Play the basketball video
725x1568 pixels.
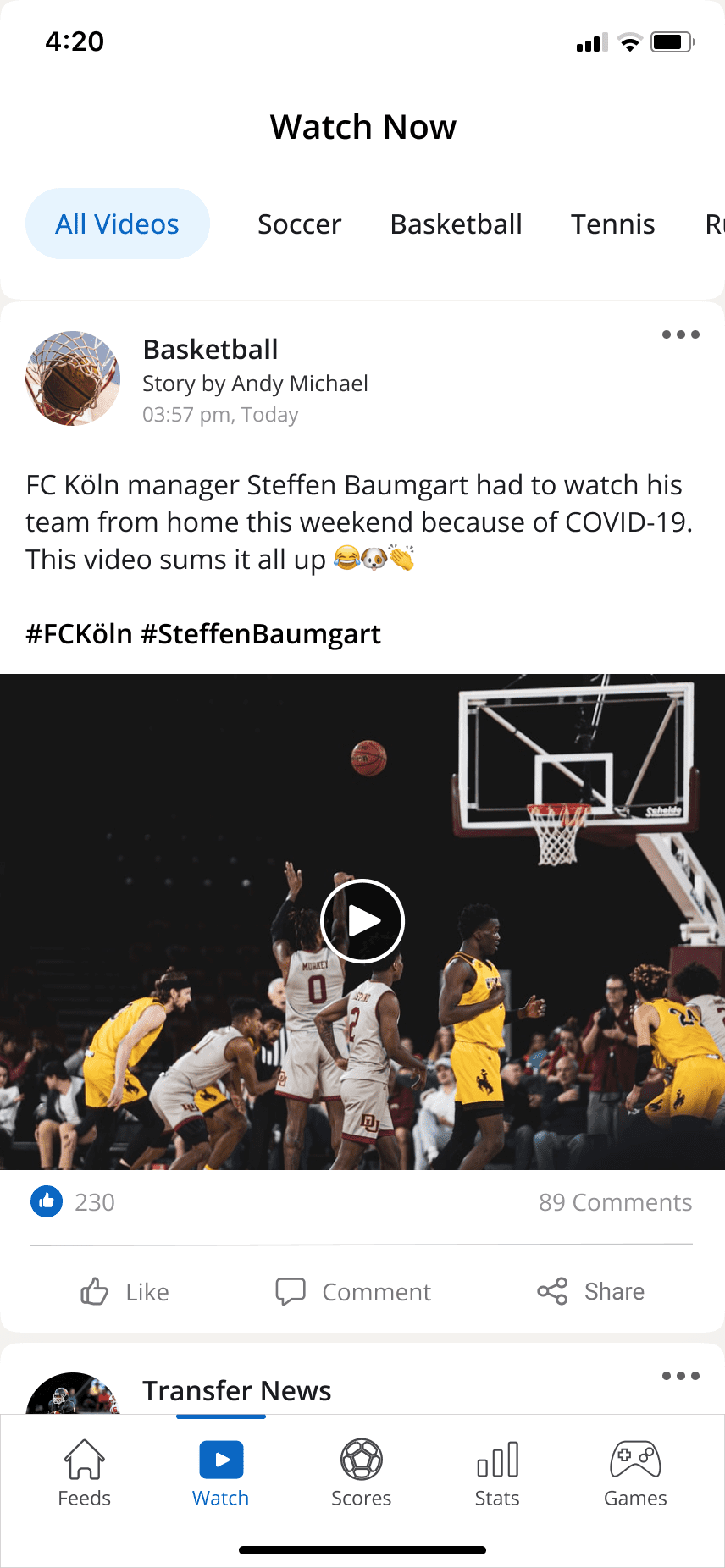[362, 921]
